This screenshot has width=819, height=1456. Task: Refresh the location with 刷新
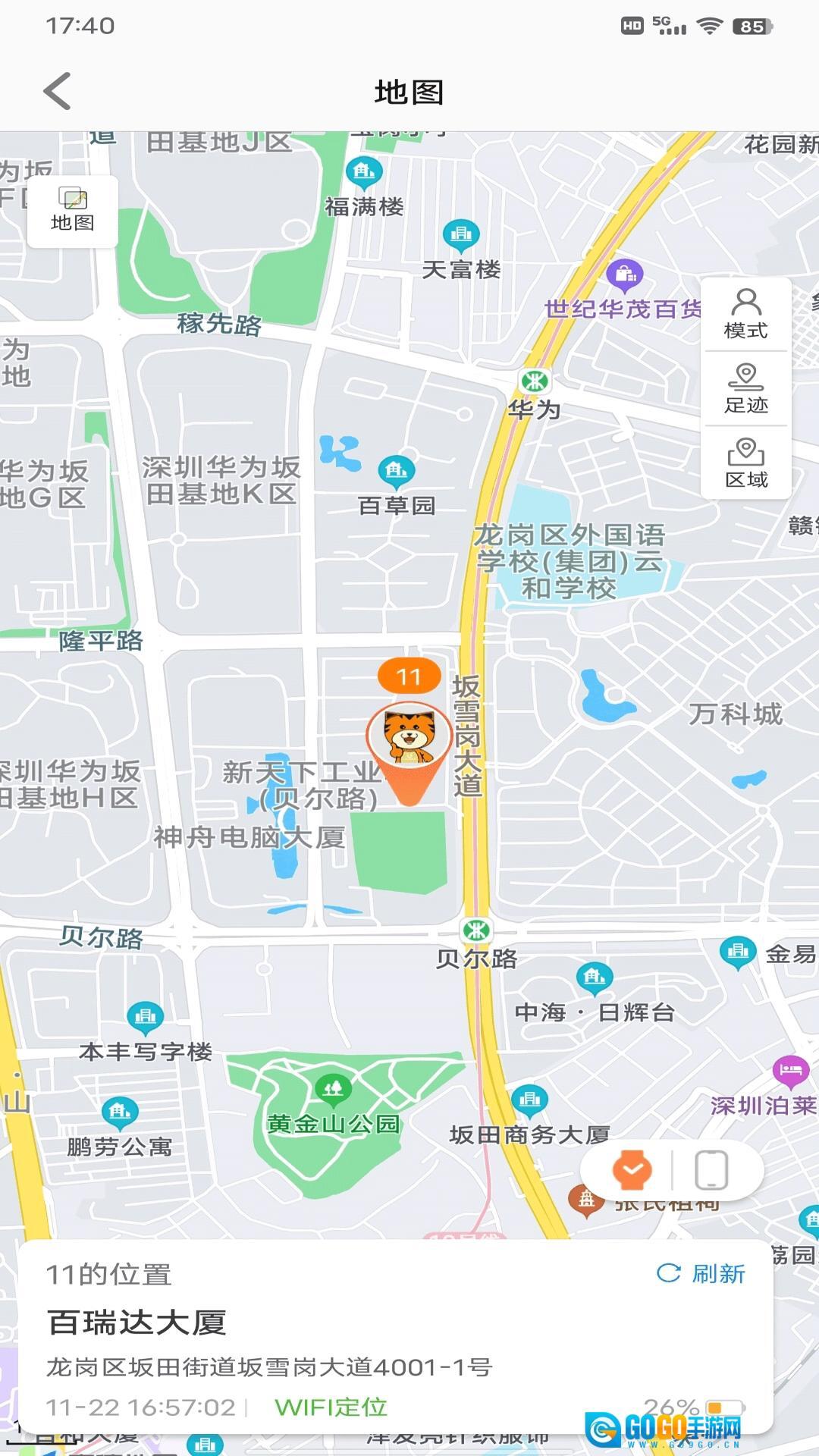701,1274
